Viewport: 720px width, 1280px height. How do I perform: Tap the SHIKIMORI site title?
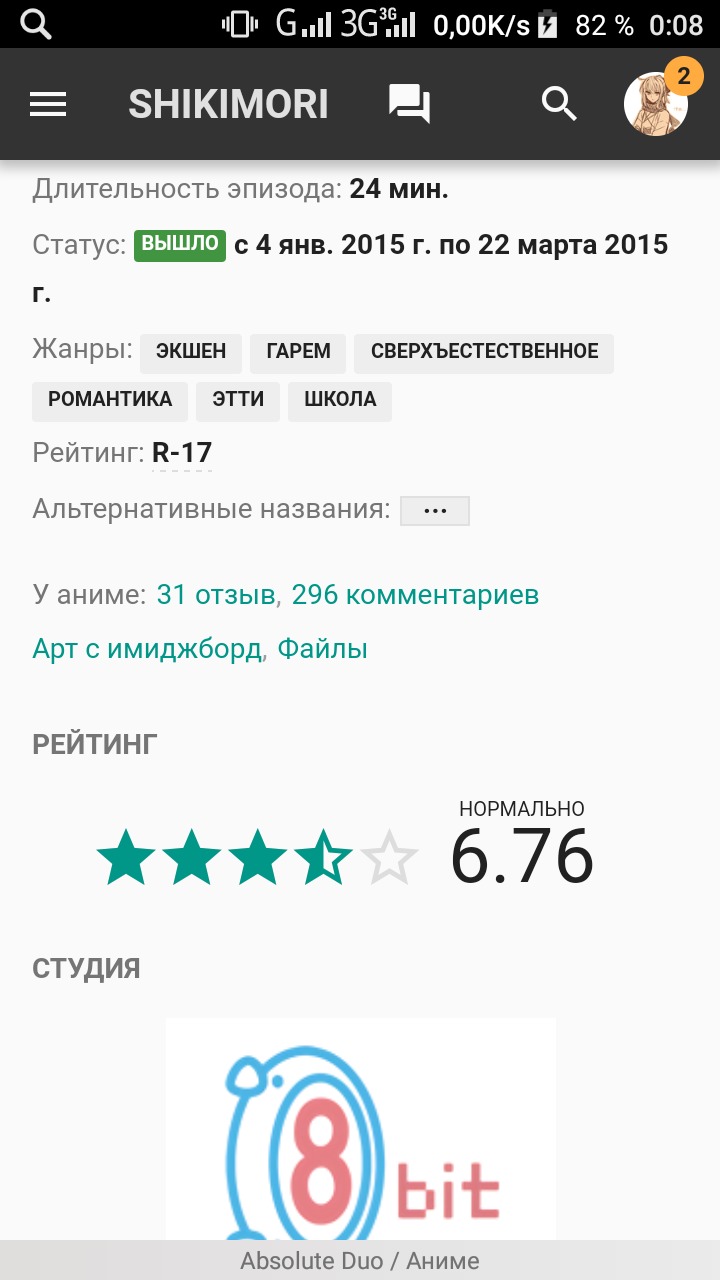coord(228,104)
